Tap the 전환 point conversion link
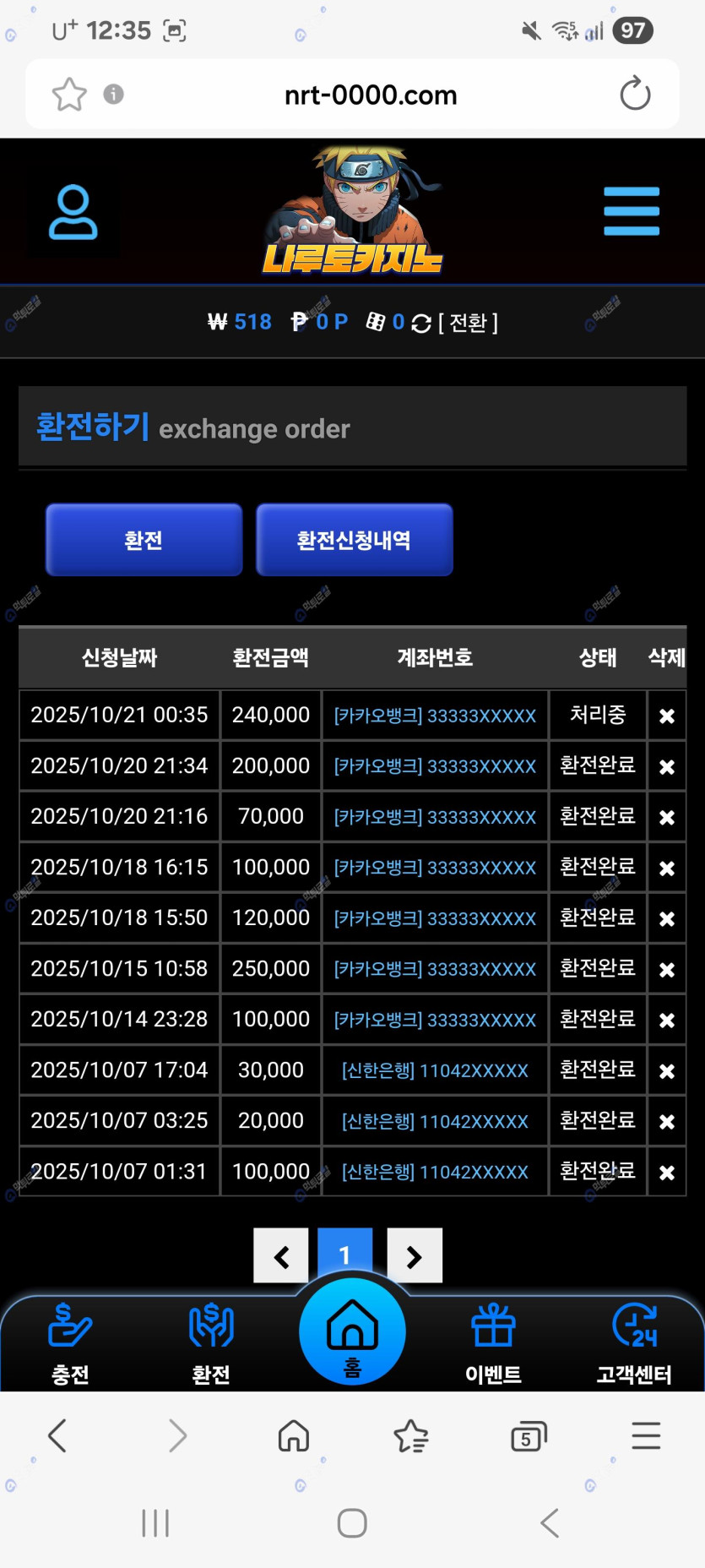Image resolution: width=705 pixels, height=1568 pixels. [468, 323]
